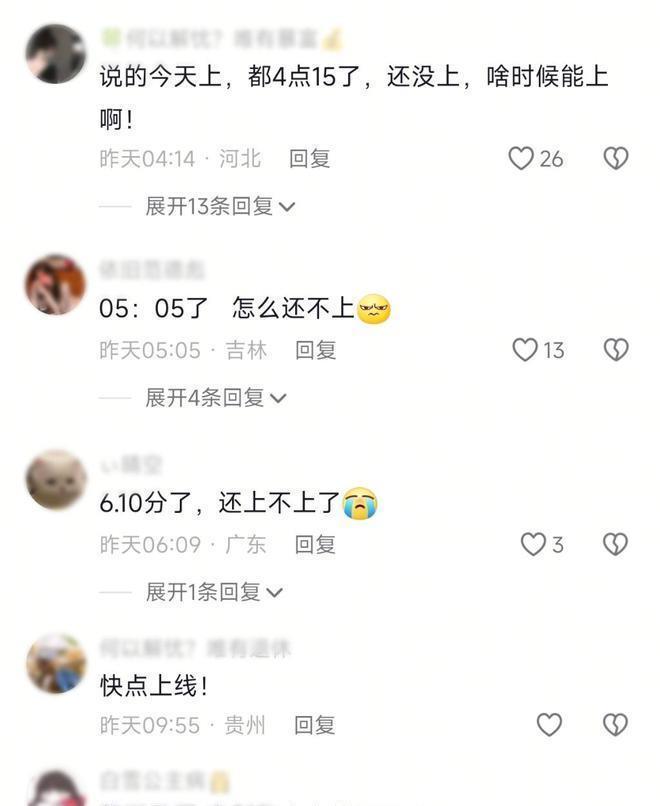Viewport: 660px width, 806px height.
Task: Open avatar of the 05:05 吉林 commenter
Action: 55,284
